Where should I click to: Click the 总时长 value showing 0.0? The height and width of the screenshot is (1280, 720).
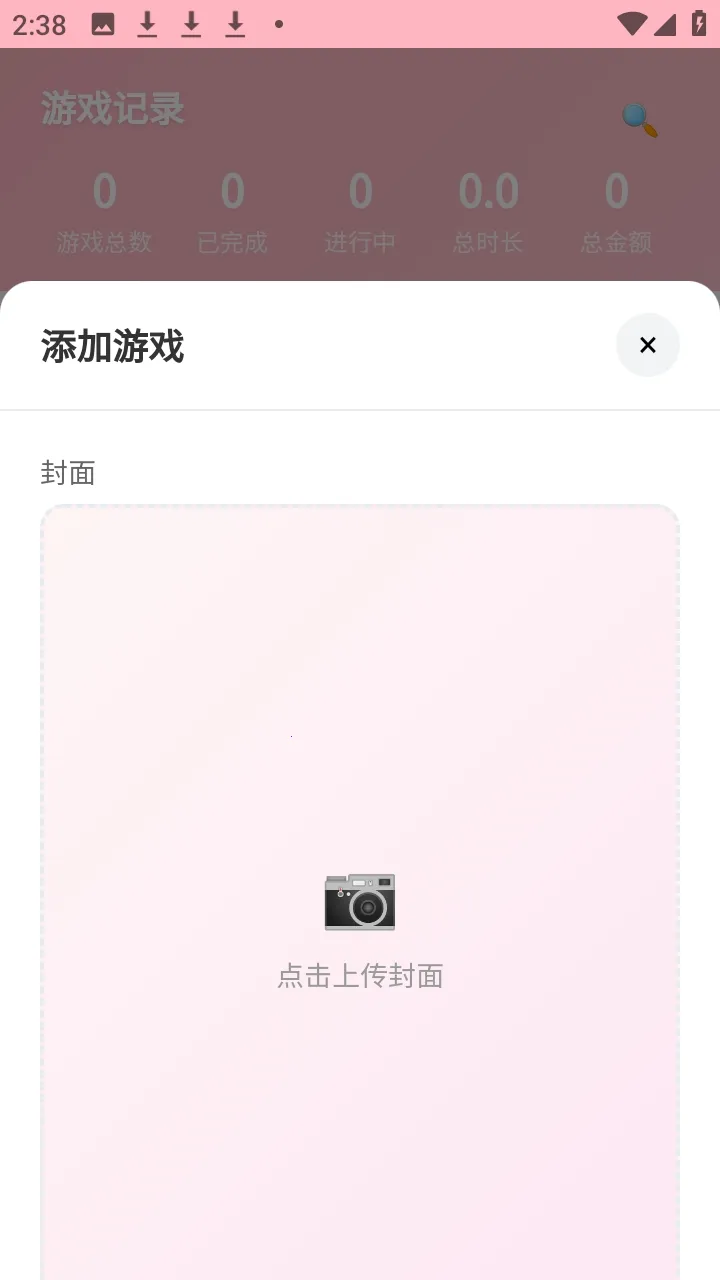(488, 210)
